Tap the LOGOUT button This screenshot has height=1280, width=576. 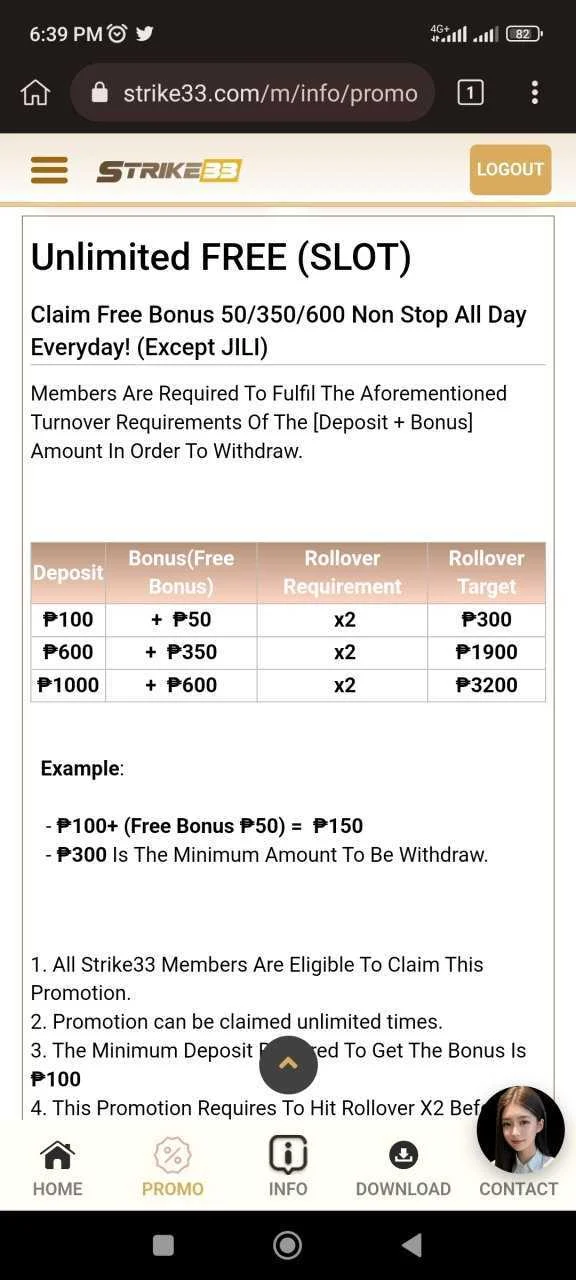(510, 170)
